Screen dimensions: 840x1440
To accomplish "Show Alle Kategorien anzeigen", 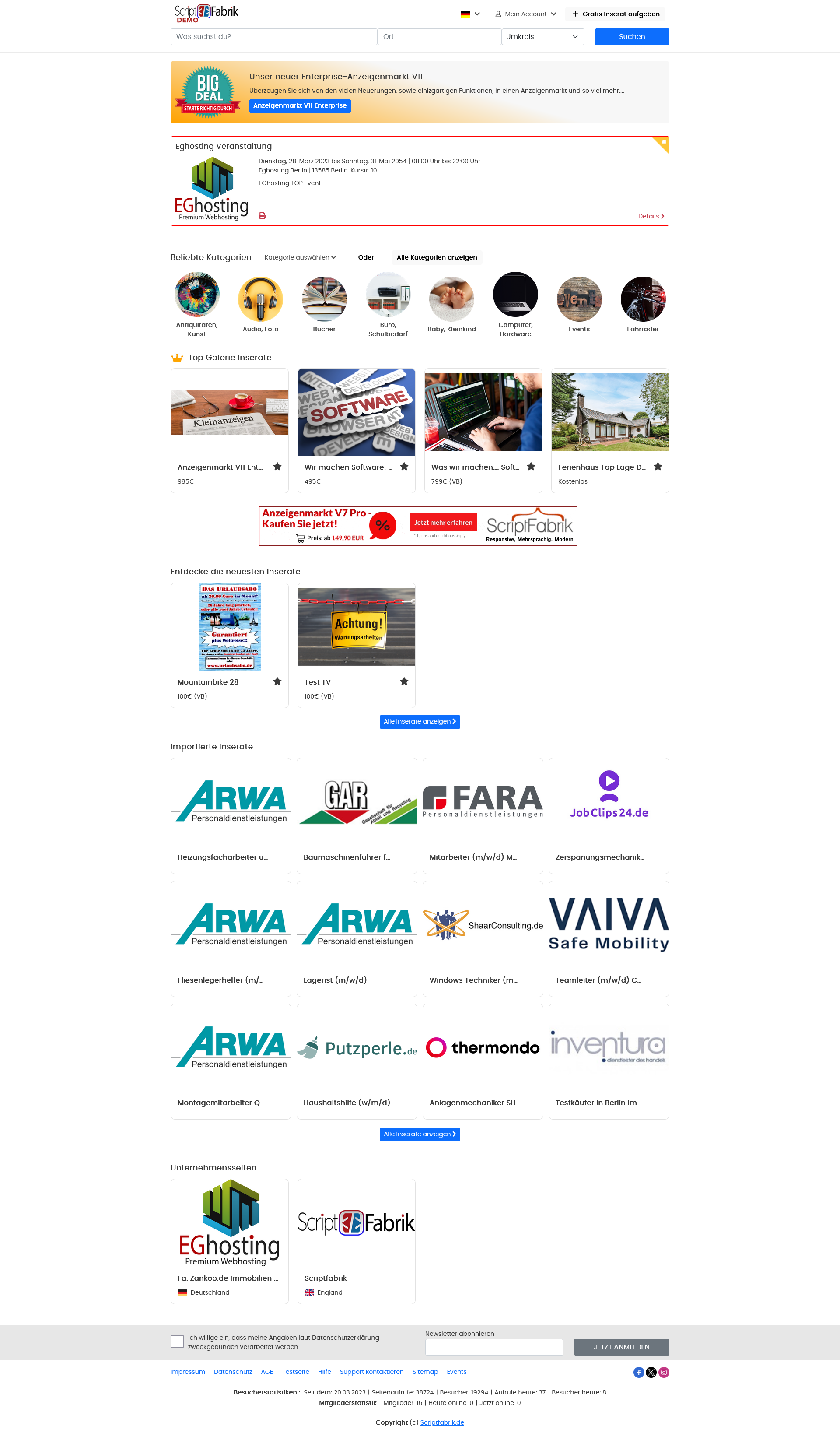I will (437, 257).
